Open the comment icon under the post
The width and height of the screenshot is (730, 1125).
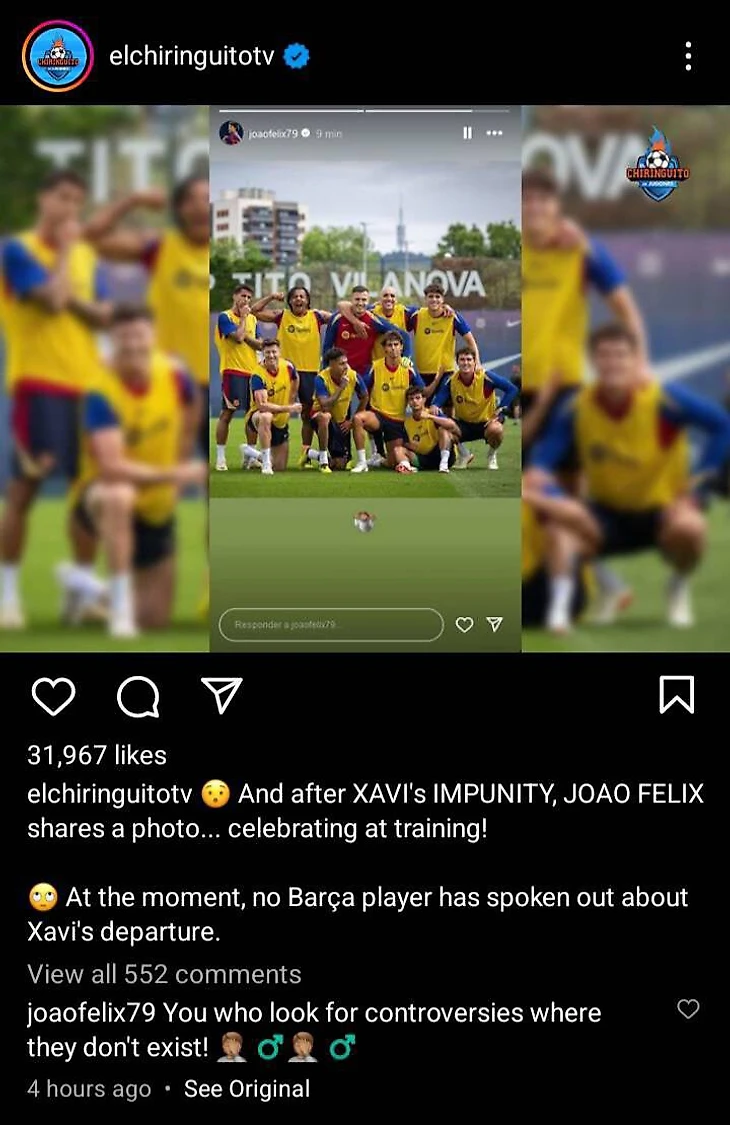pos(138,696)
